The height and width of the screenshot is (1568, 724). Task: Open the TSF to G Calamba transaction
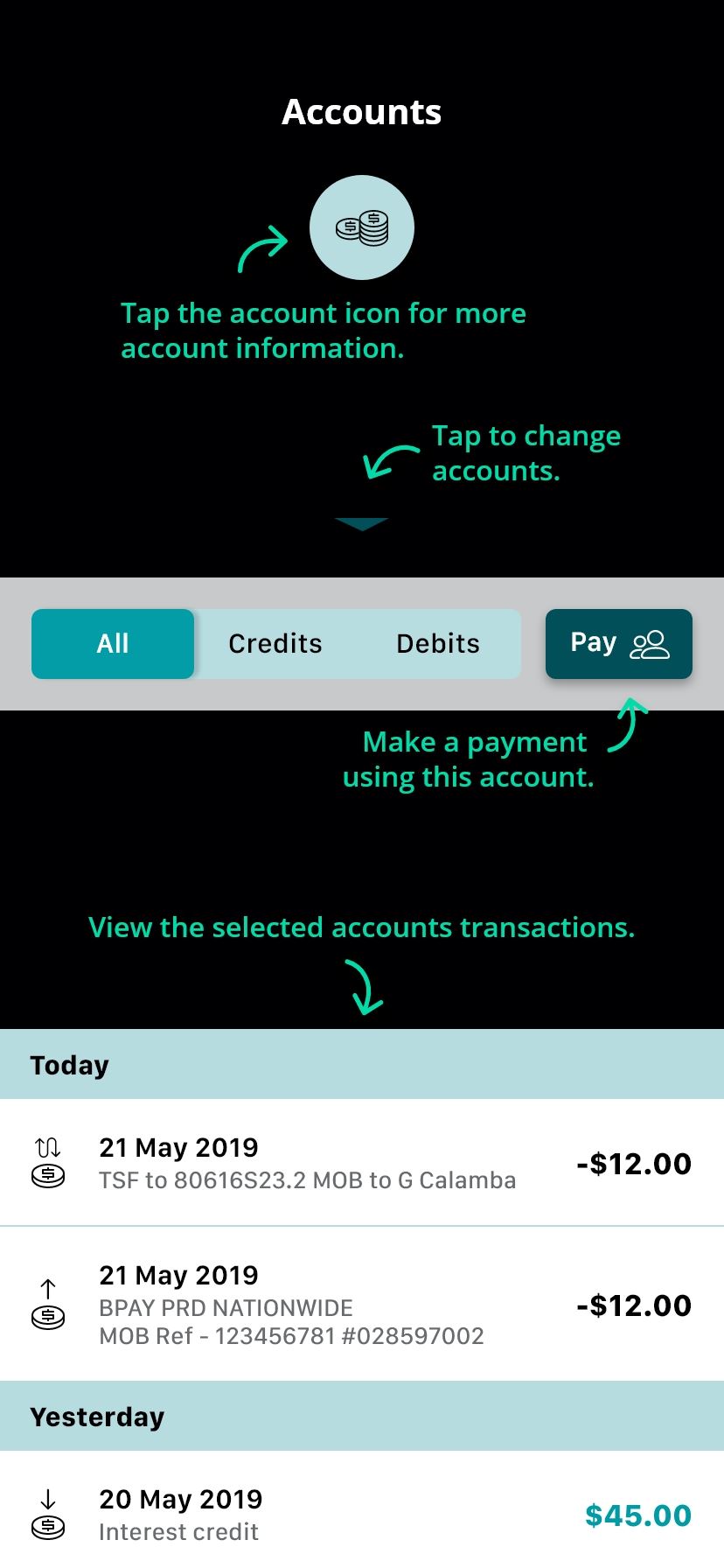pos(361,1163)
